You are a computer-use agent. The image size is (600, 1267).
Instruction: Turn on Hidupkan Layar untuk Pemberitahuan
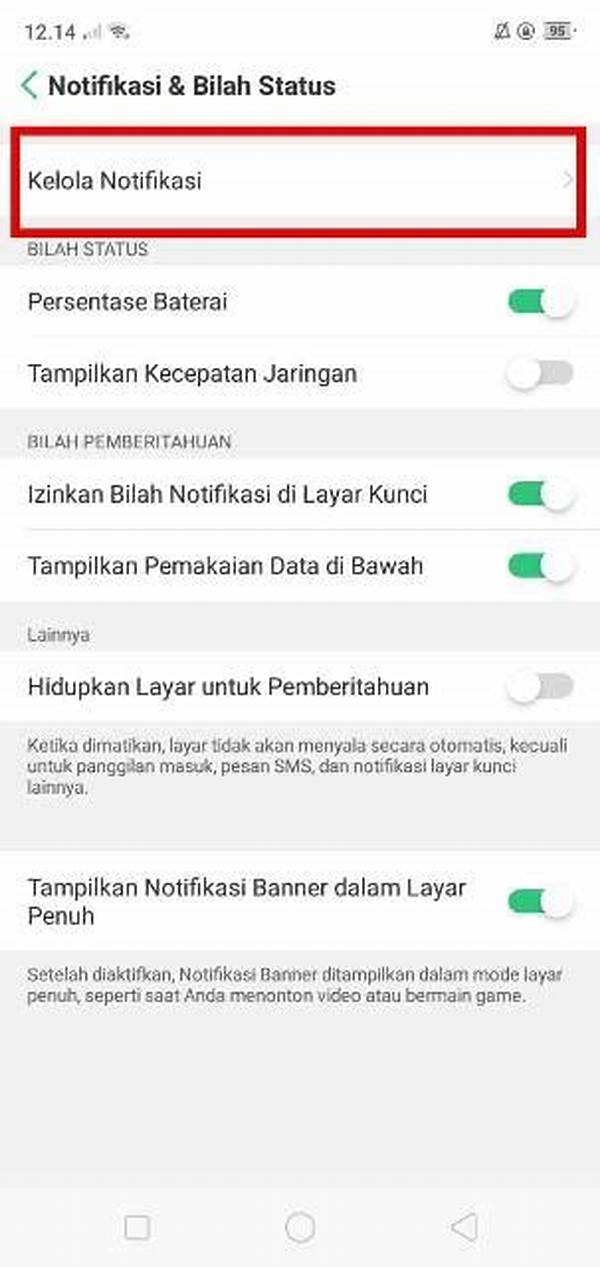point(540,687)
